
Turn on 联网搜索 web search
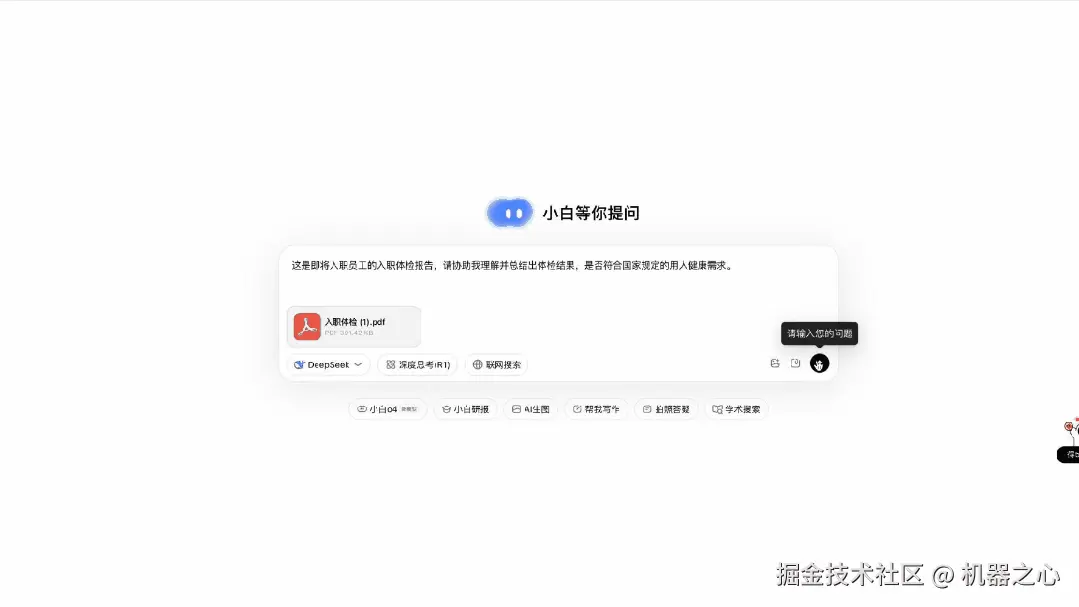pyautogui.click(x=496, y=365)
